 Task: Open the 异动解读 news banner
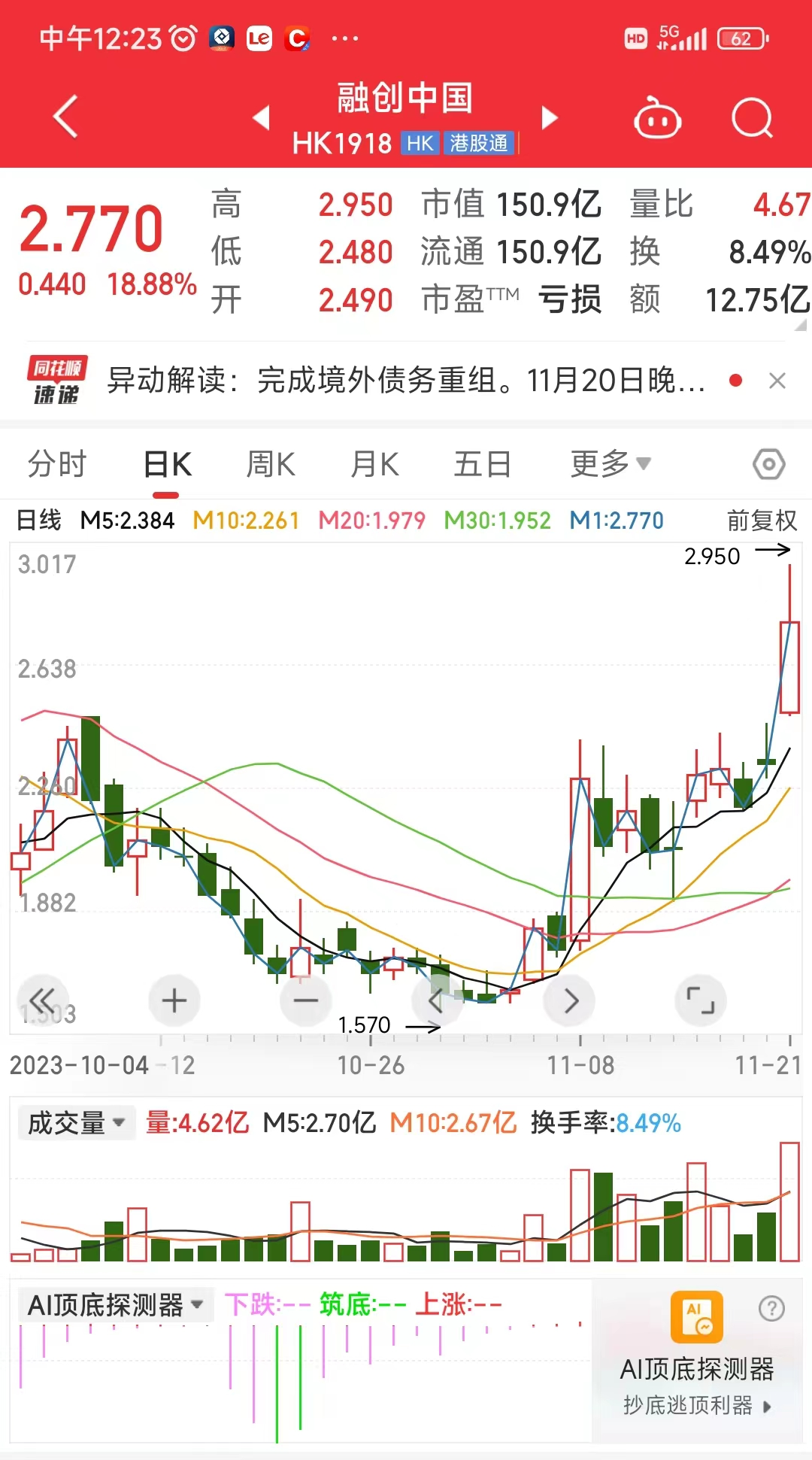406,381
